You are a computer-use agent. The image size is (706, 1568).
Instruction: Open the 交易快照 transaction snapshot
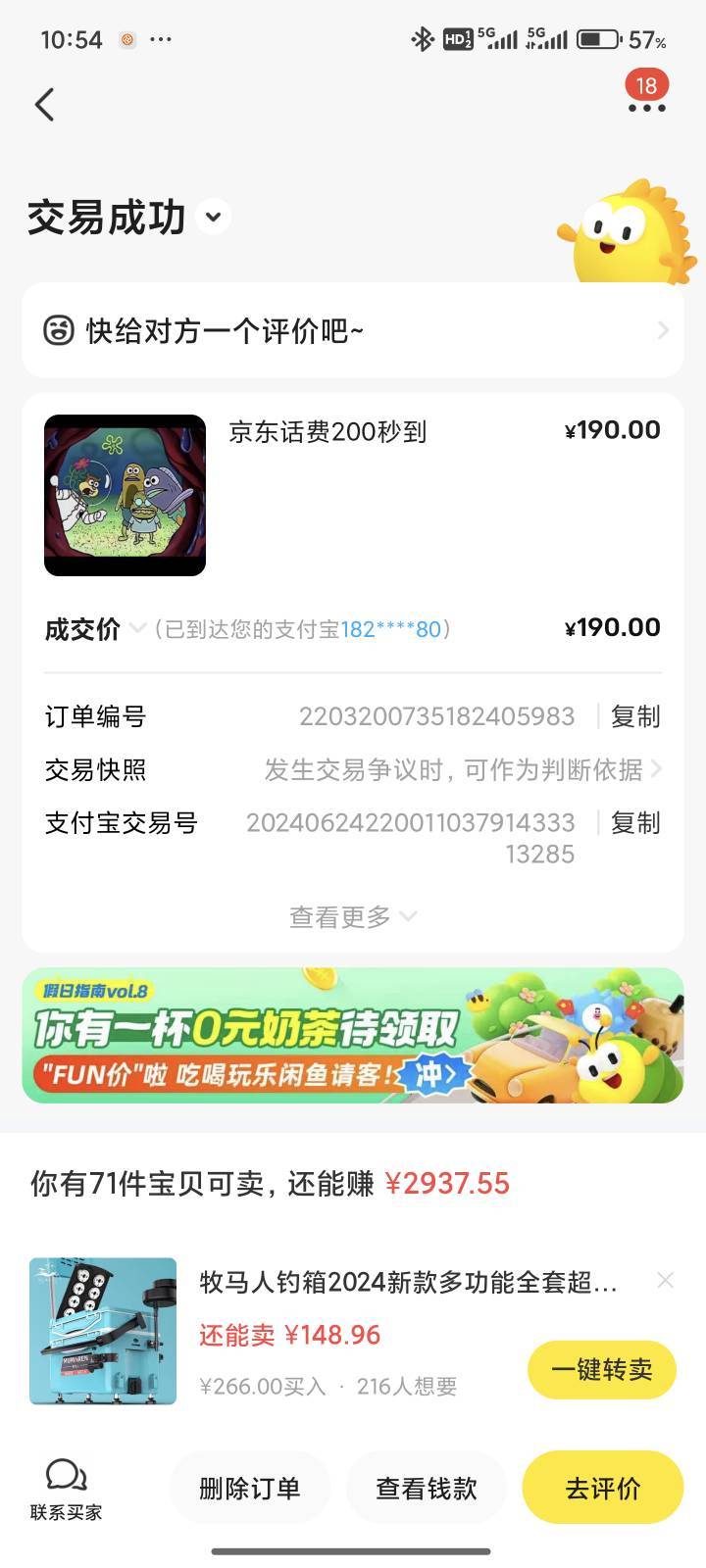[353, 769]
